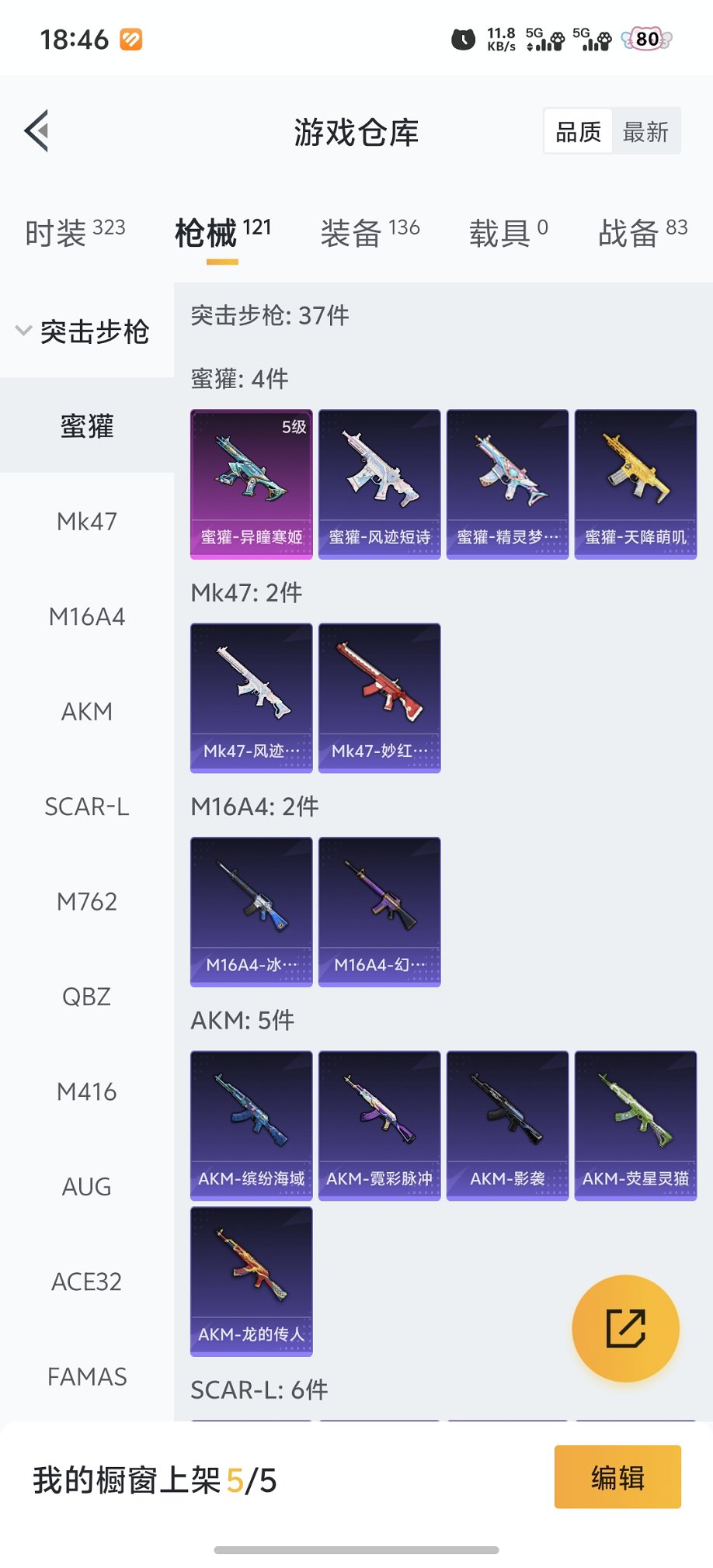This screenshot has height=1568, width=713.
Task: Open the 蜜獾-天降萌叽 skin card
Action: coord(635,484)
